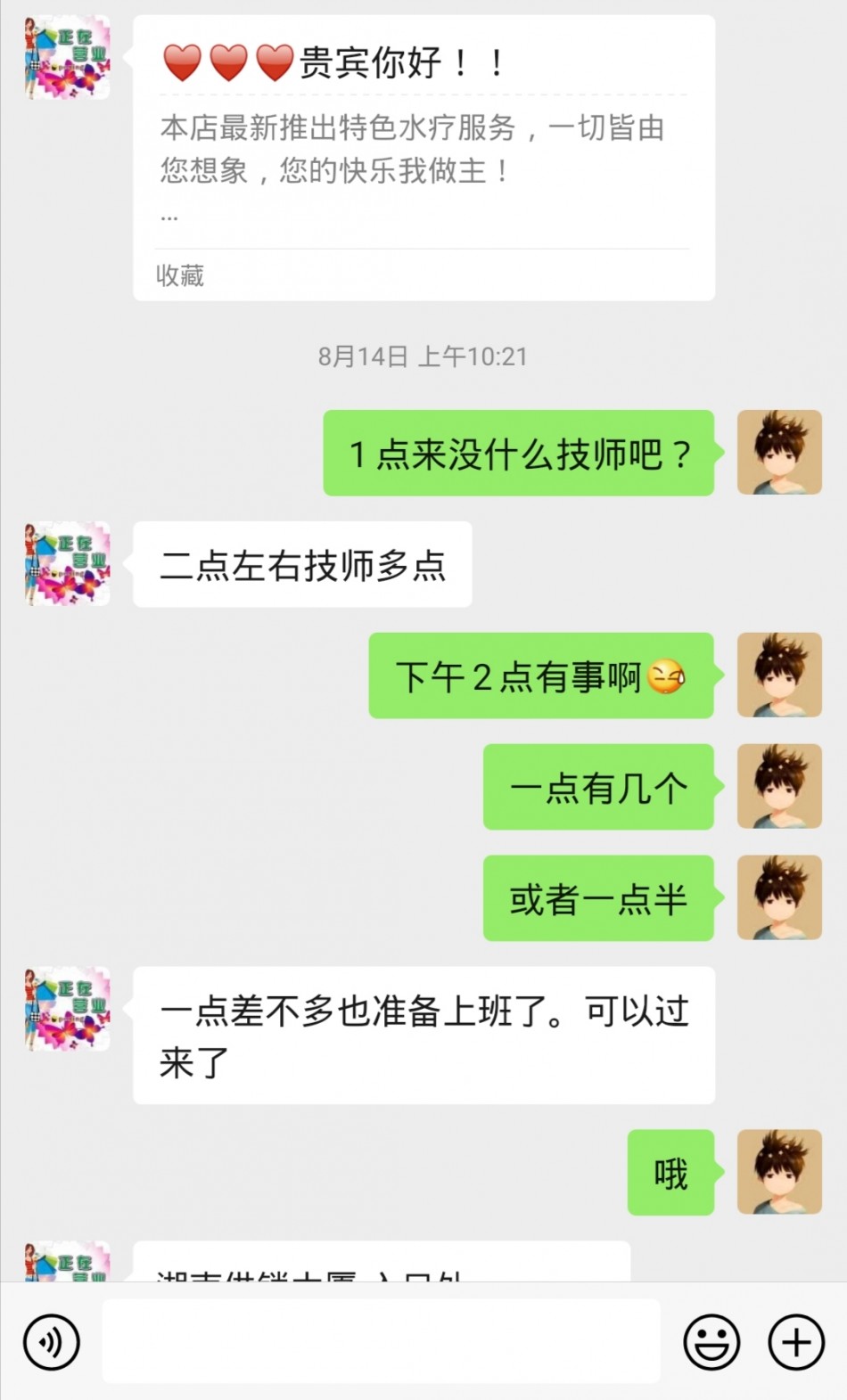Open the emoji sticker picker
847x1400 pixels.
(711, 1341)
